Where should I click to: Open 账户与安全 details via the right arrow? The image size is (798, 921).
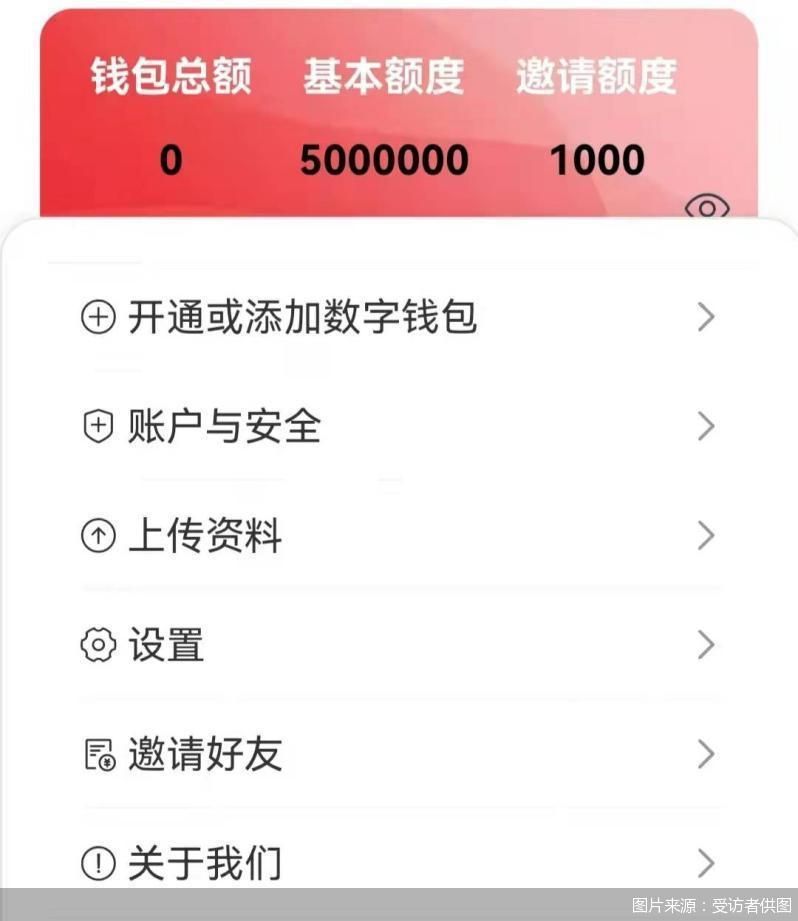706,426
